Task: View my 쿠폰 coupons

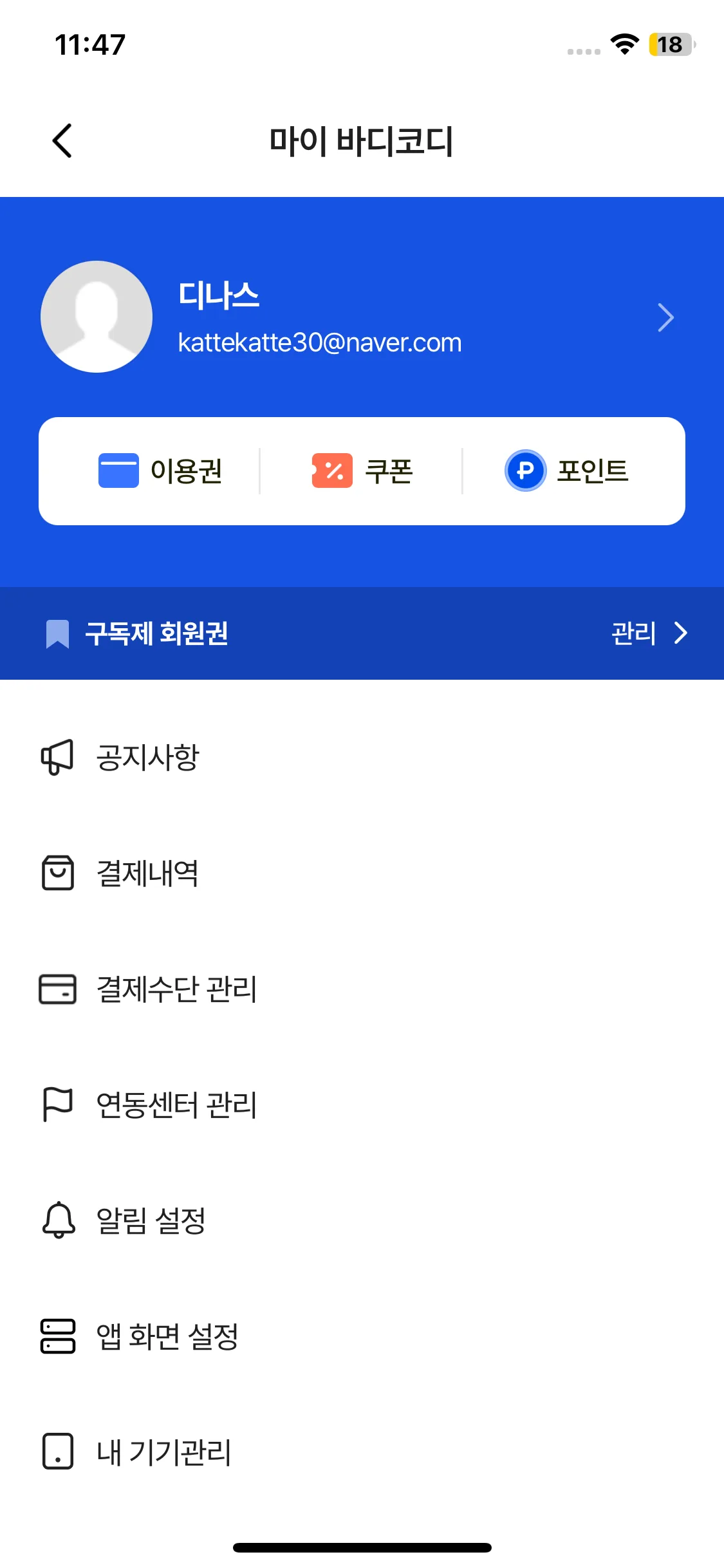Action: tap(362, 471)
